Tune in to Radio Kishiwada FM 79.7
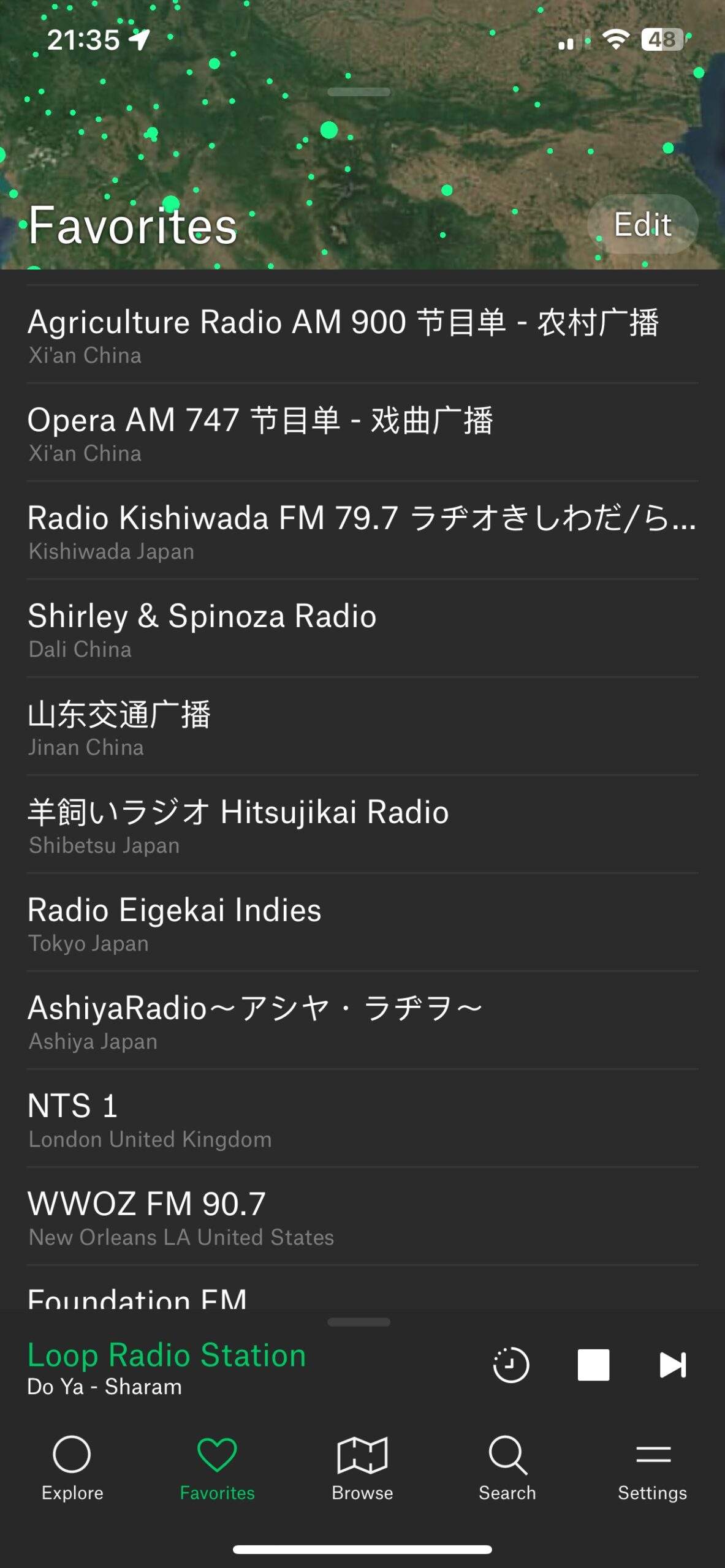Image resolution: width=725 pixels, height=1568 pixels. click(x=362, y=530)
